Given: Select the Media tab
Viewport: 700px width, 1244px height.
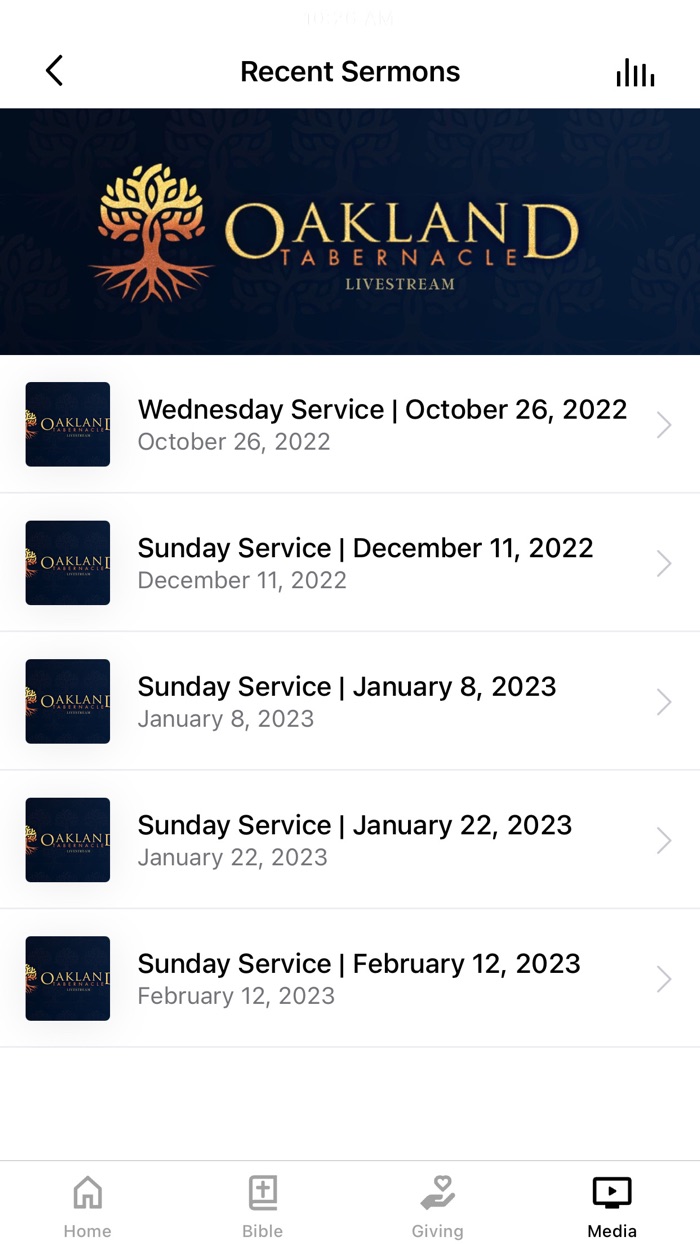Looking at the screenshot, I should click(612, 1205).
